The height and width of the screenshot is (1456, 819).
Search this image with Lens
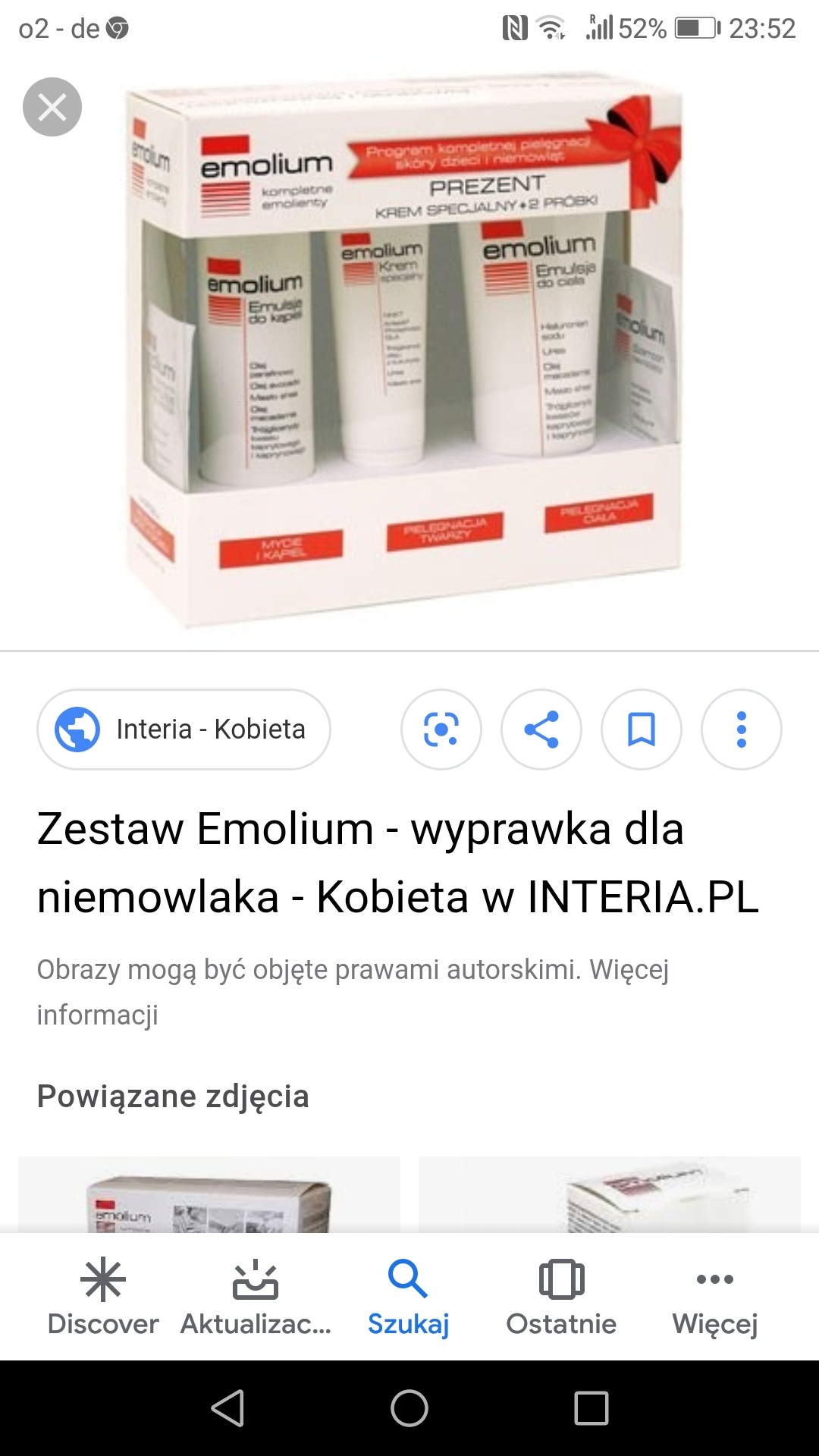coord(441,729)
